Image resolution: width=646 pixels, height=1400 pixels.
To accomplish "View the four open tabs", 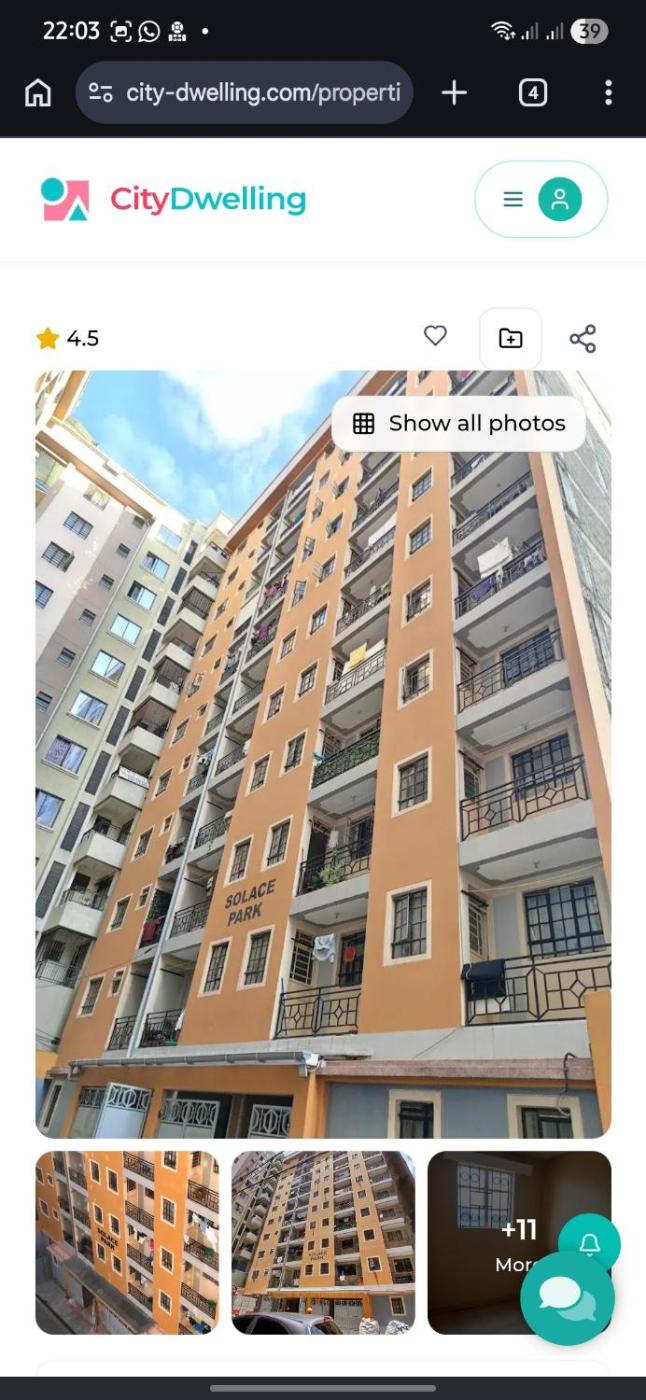I will pos(532,93).
